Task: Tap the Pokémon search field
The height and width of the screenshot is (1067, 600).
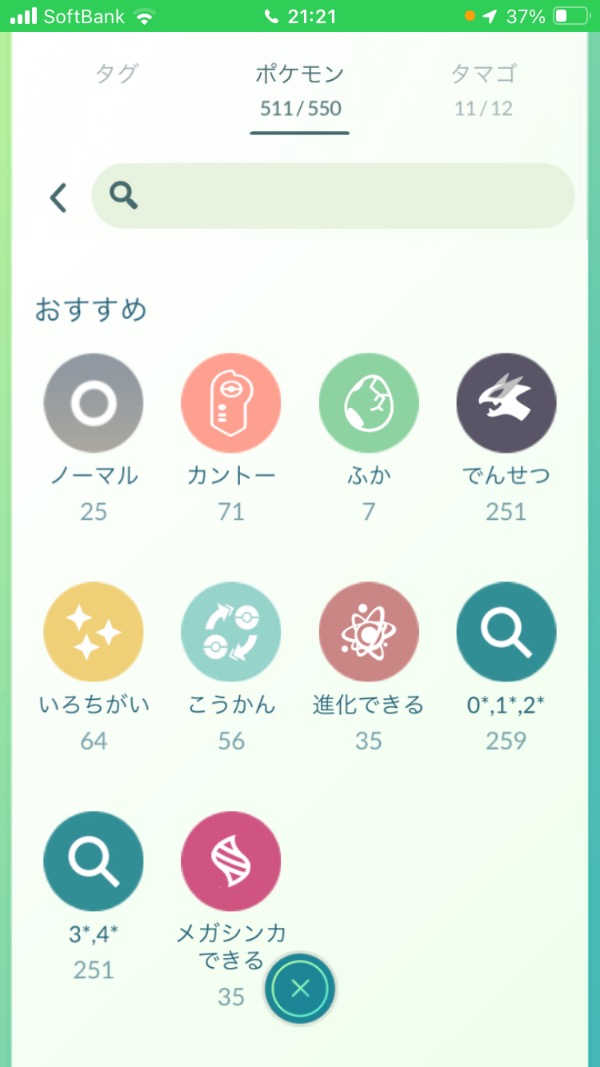Action: [333, 196]
